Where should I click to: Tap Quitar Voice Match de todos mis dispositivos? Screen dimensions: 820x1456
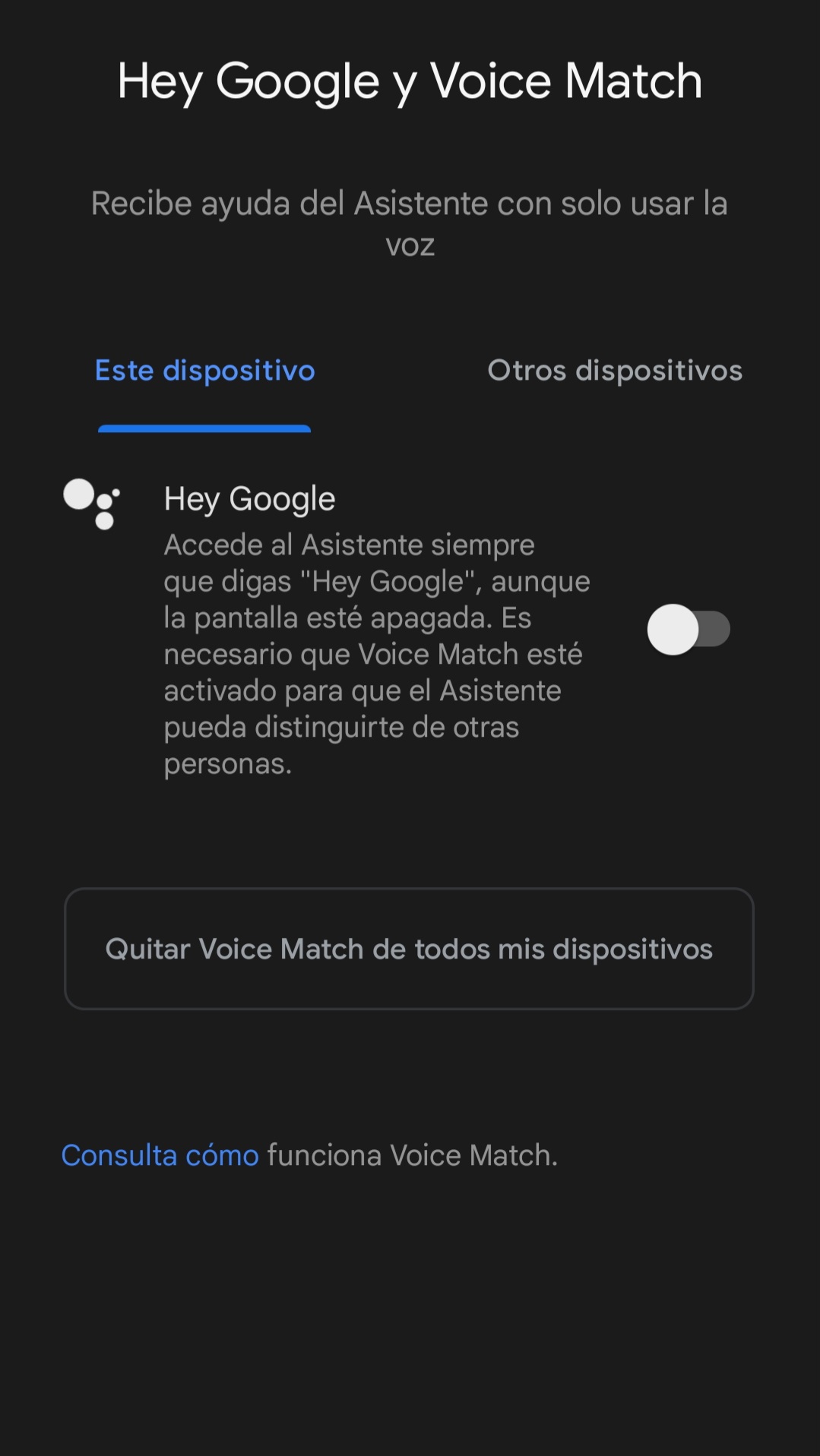point(409,949)
